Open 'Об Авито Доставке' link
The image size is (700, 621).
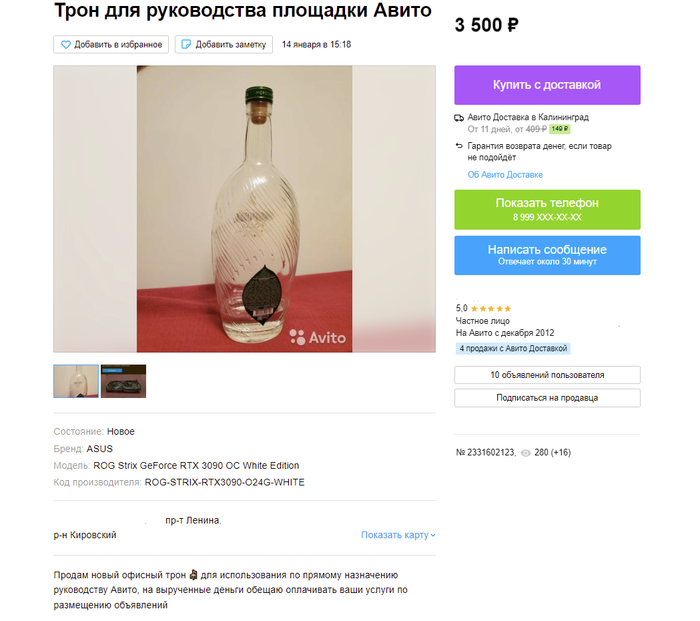click(505, 175)
